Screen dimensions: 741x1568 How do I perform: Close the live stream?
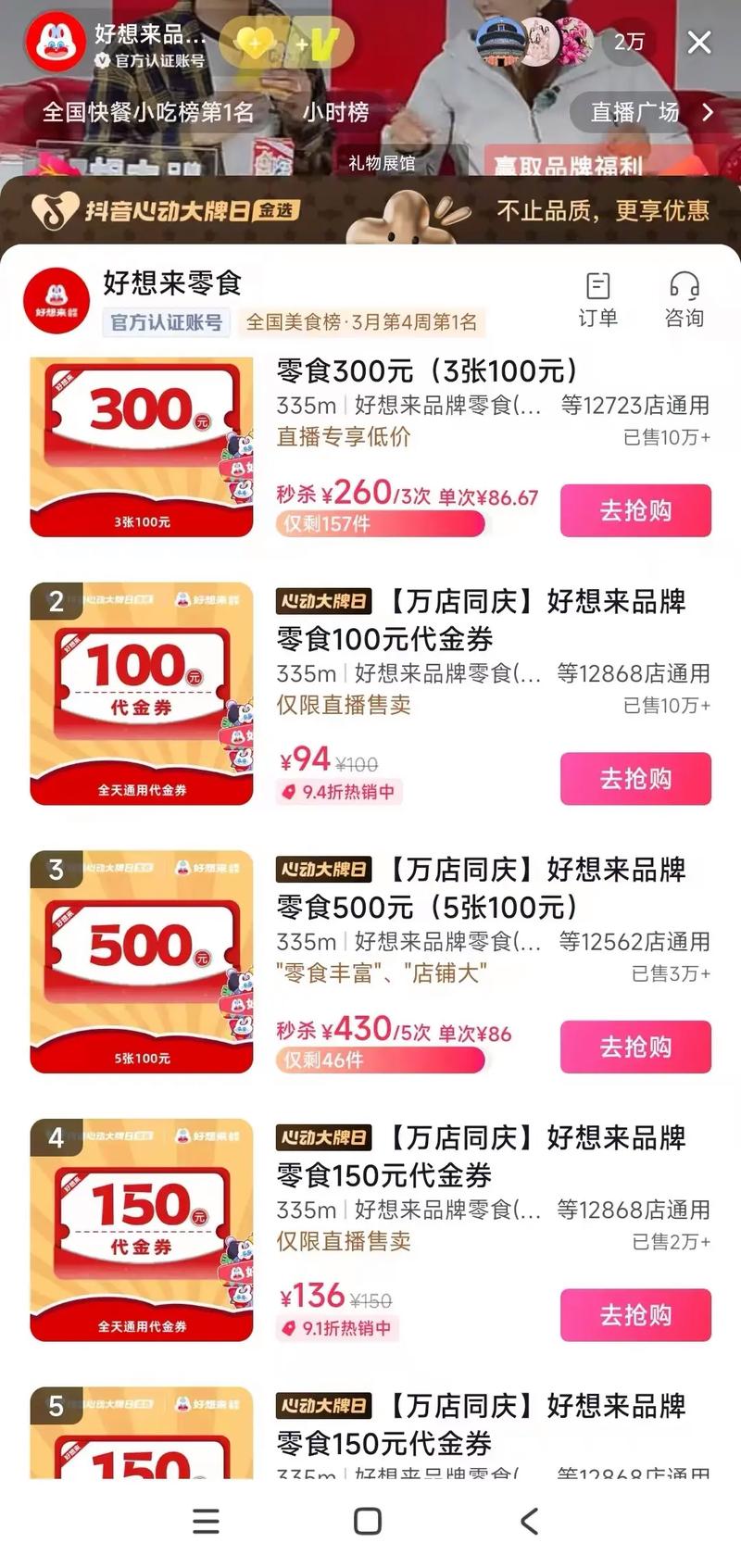point(699,42)
